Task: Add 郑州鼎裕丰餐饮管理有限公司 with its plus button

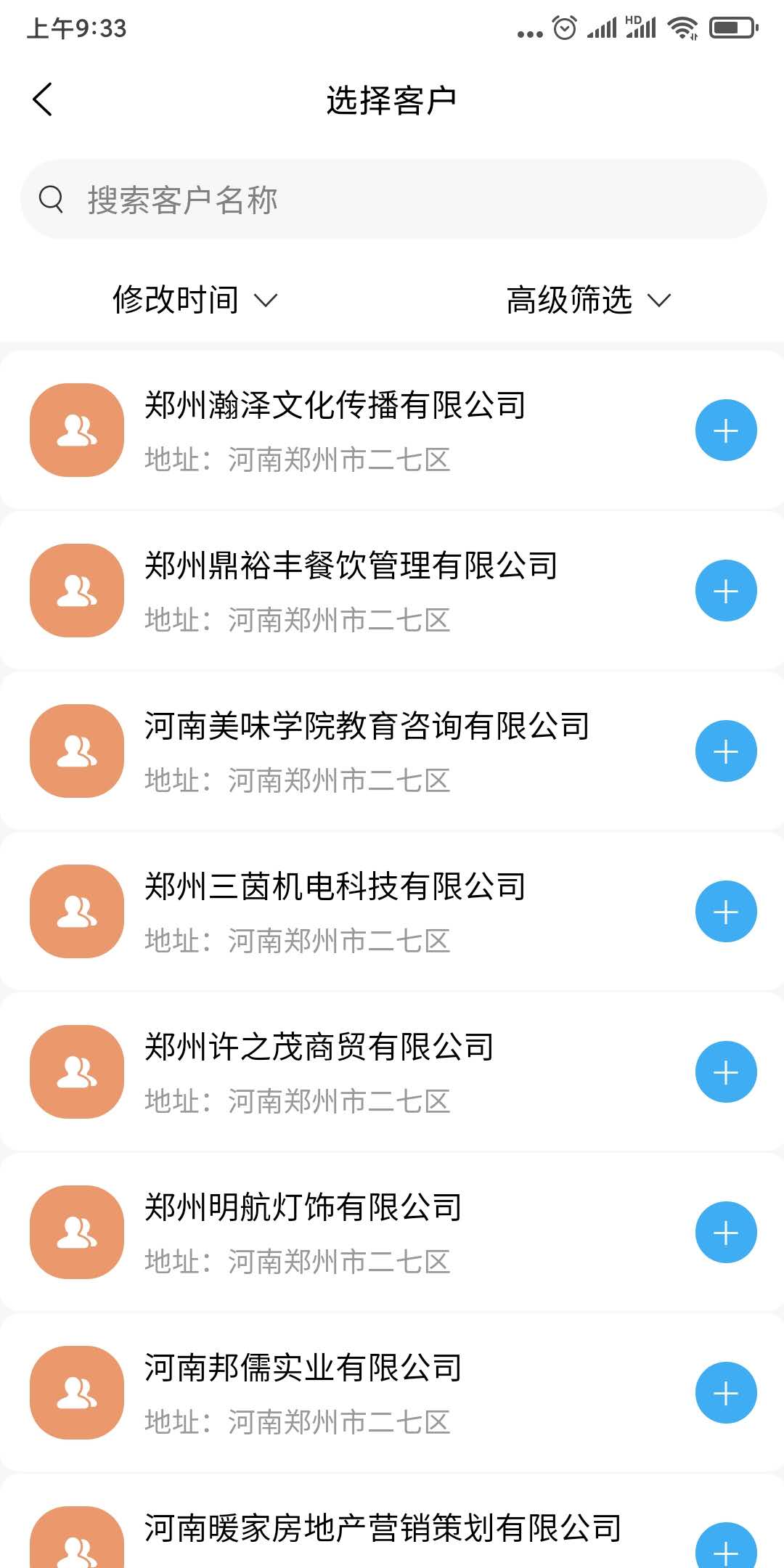Action: coord(726,591)
